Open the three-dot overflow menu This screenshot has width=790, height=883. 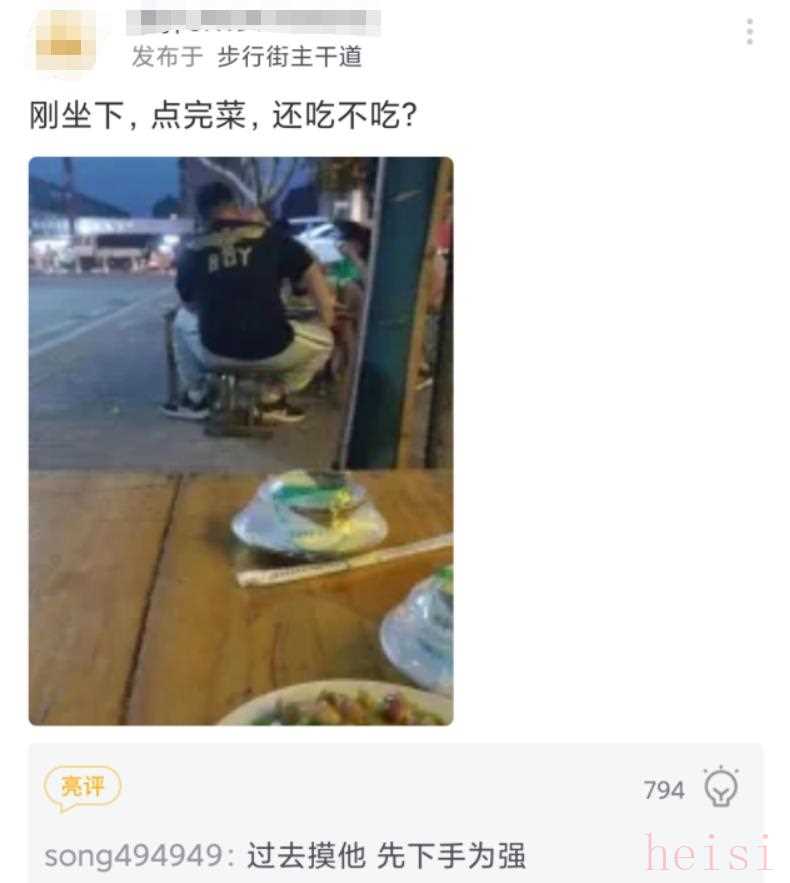tap(749, 32)
